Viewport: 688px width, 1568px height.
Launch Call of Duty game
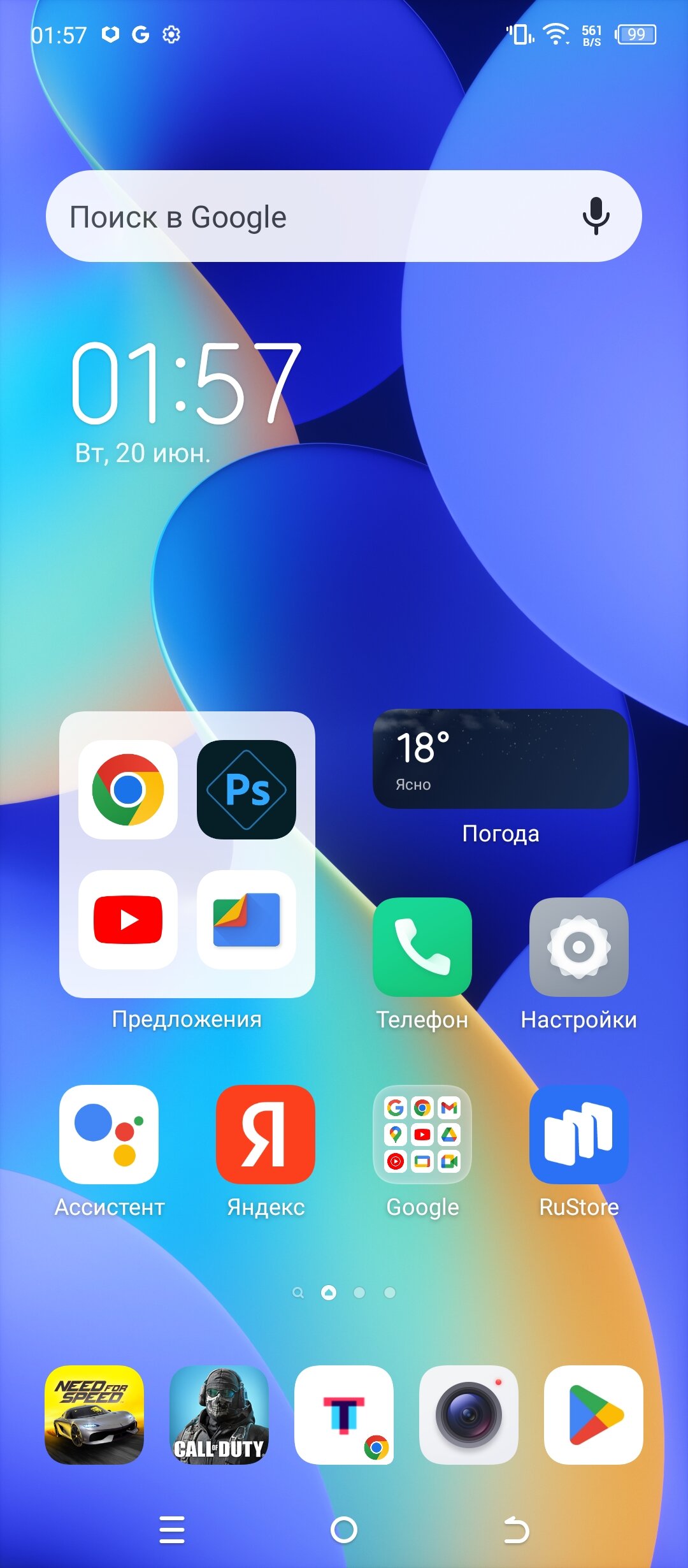point(219,1414)
